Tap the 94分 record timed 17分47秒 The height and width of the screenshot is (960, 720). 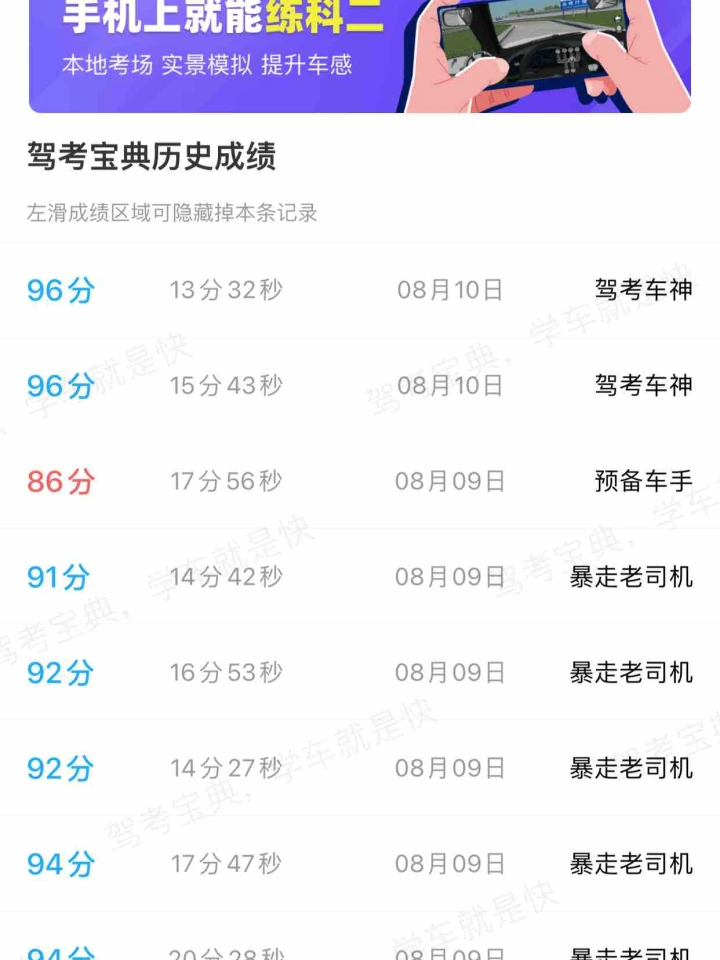click(360, 863)
